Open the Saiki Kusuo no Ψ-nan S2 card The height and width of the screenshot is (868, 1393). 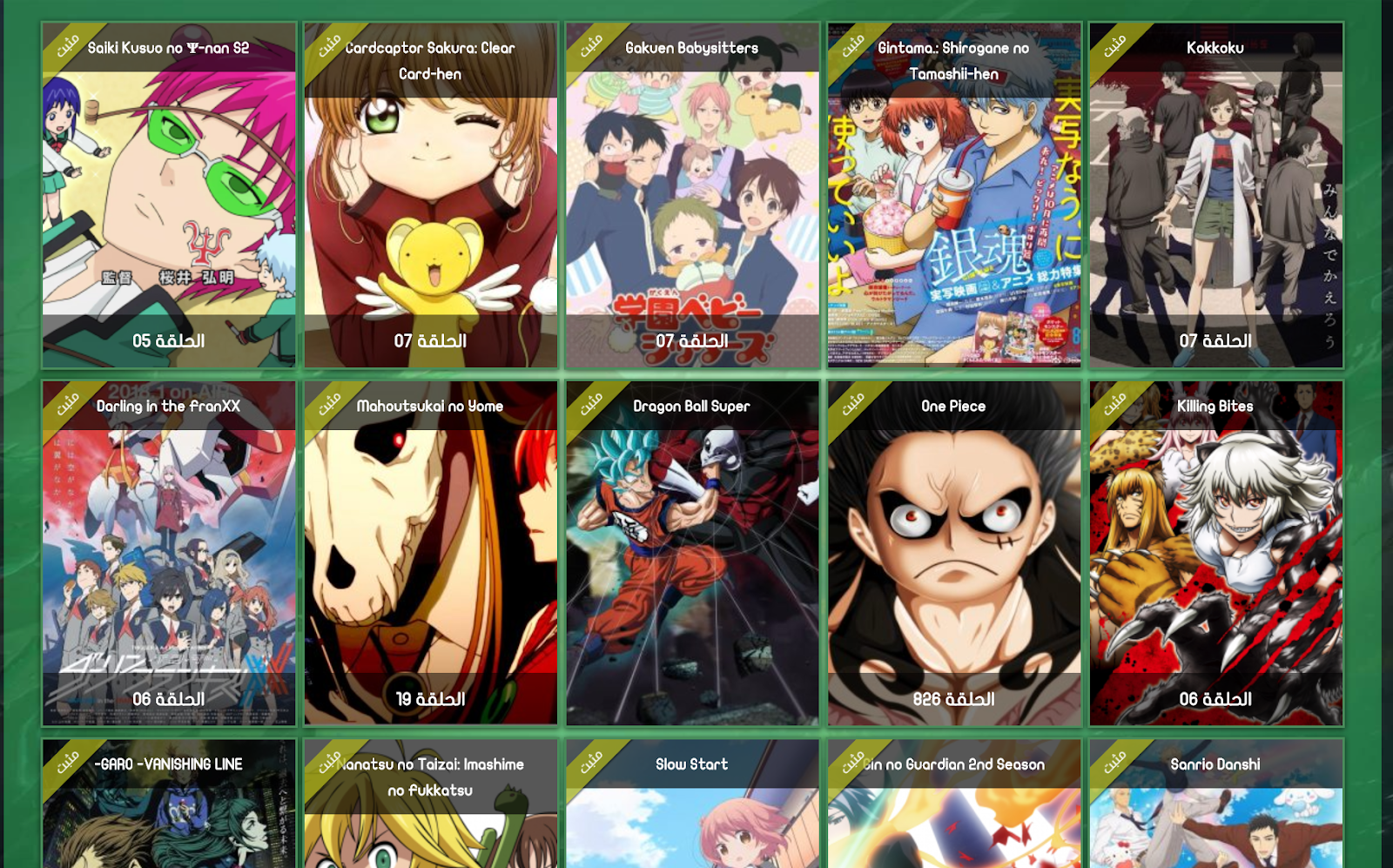pyautogui.click(x=169, y=196)
